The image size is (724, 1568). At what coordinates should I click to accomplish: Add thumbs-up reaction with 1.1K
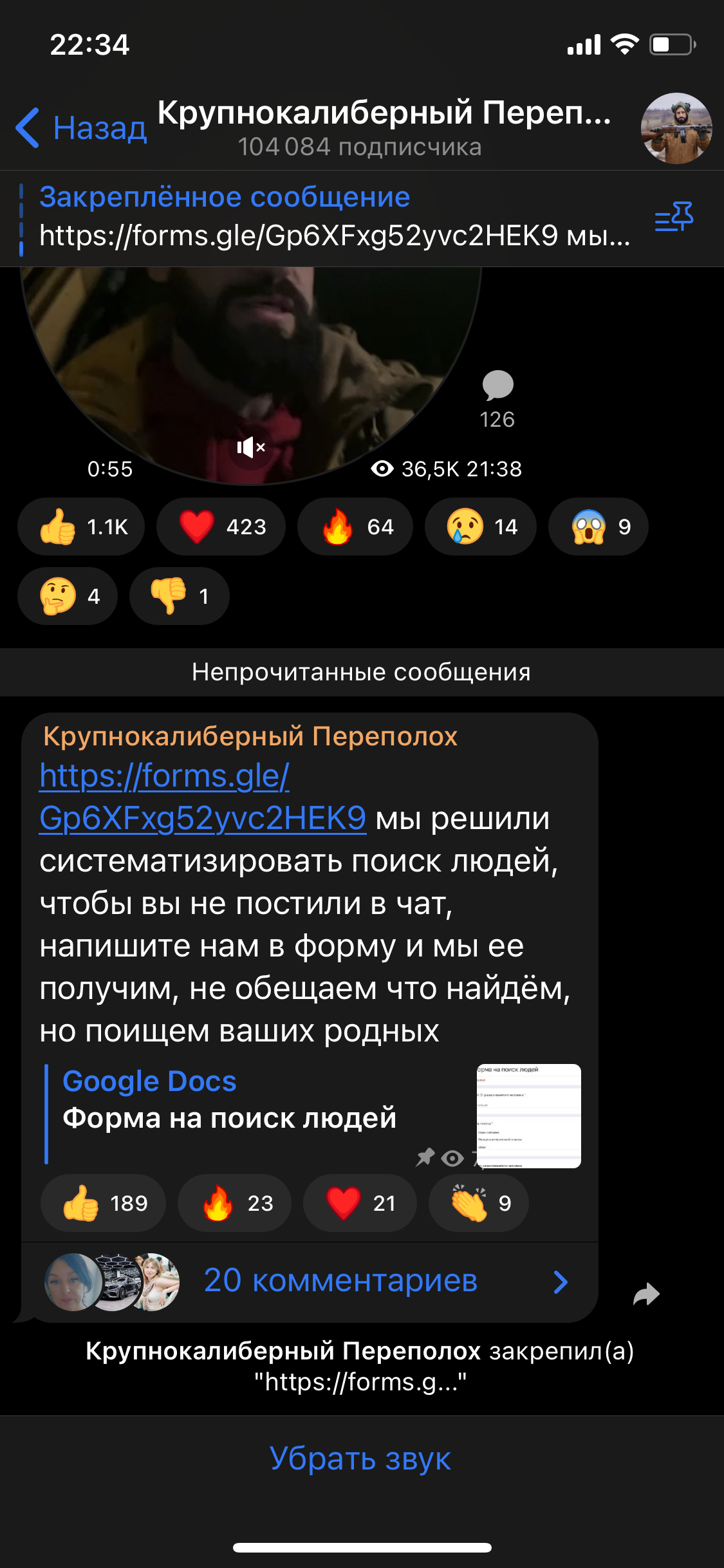[x=82, y=527]
